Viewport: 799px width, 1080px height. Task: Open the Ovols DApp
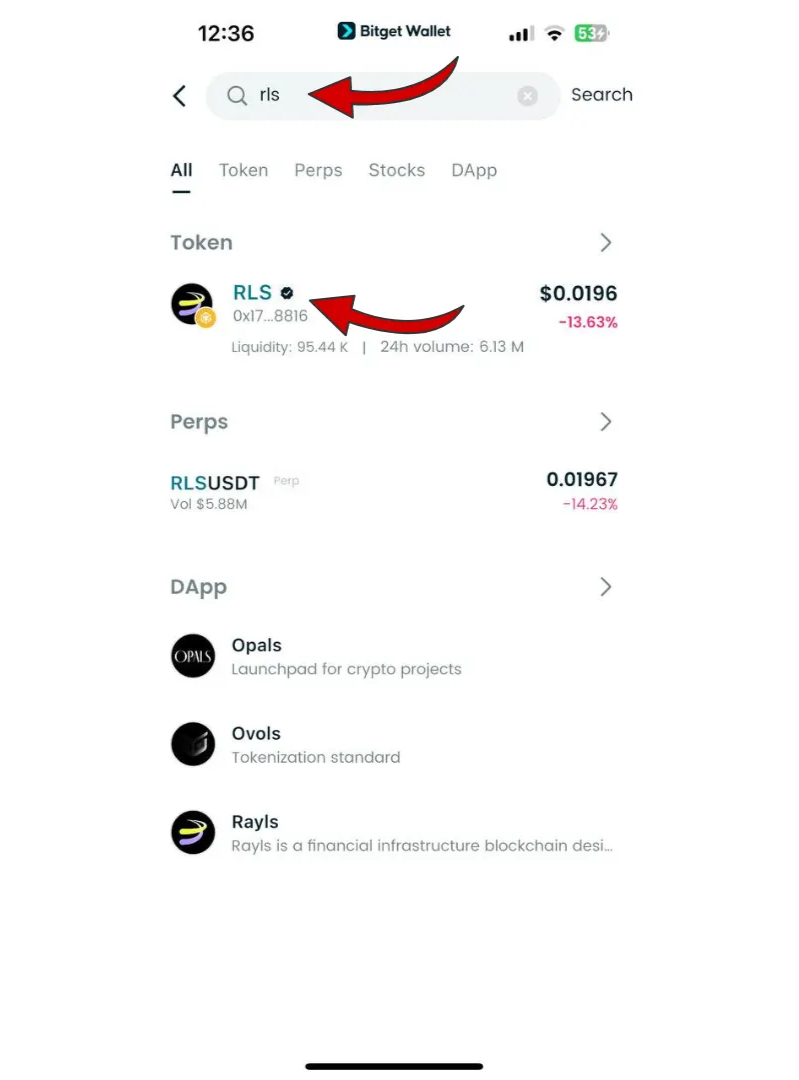393,744
